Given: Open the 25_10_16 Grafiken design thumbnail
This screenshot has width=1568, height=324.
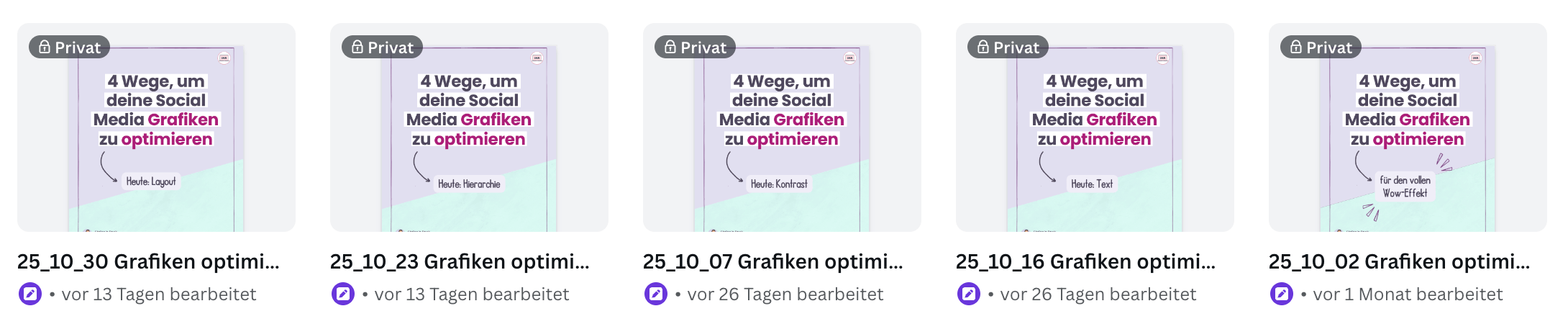Looking at the screenshot, I should click(1095, 127).
